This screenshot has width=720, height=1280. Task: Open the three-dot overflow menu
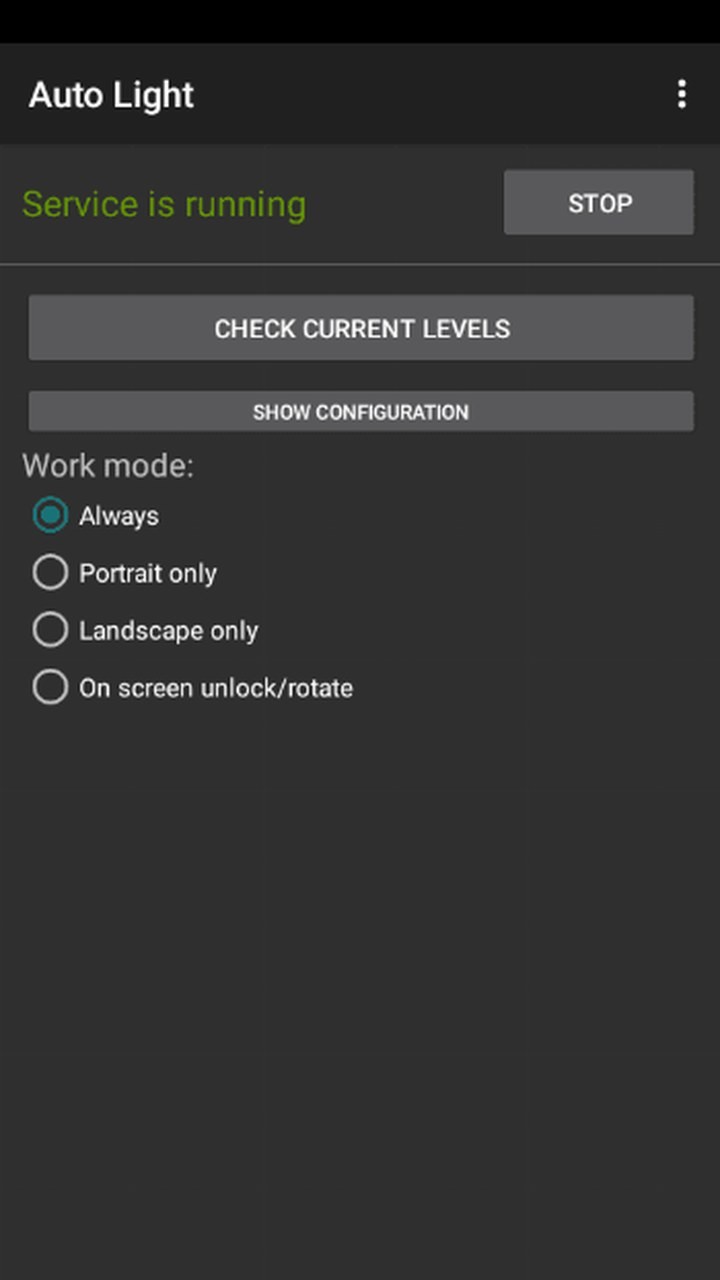681,95
